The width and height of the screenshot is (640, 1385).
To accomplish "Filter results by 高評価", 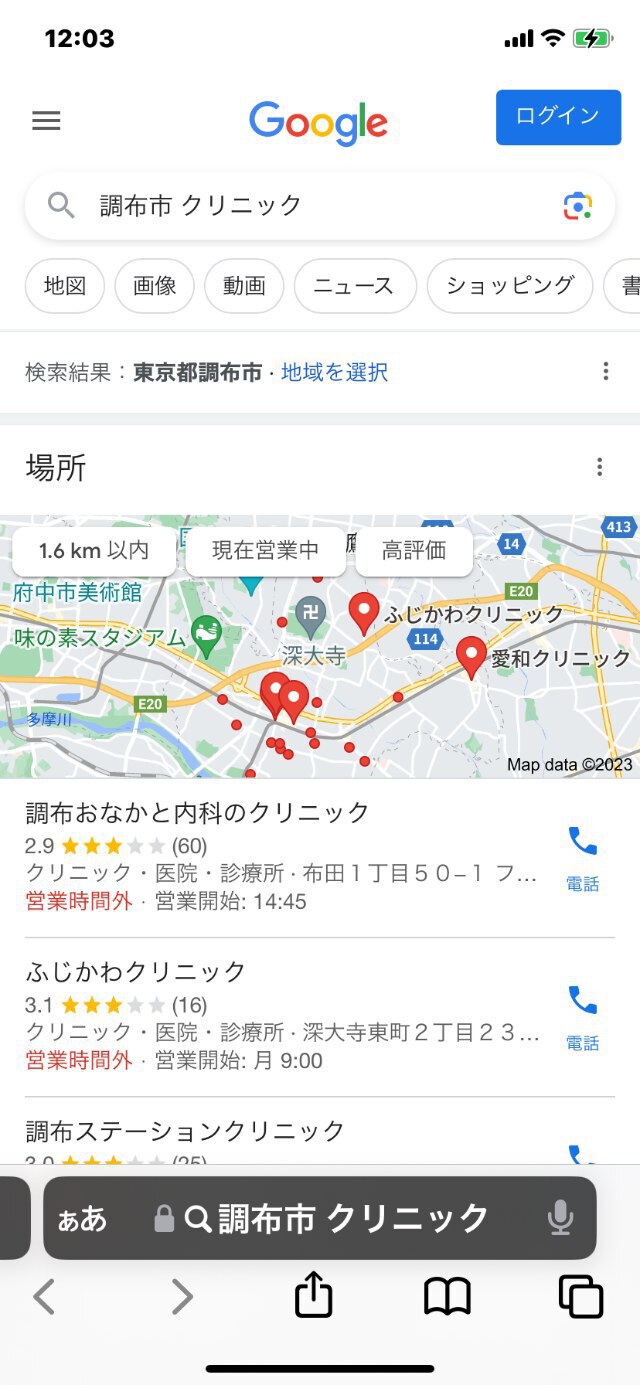I will coord(413,551).
